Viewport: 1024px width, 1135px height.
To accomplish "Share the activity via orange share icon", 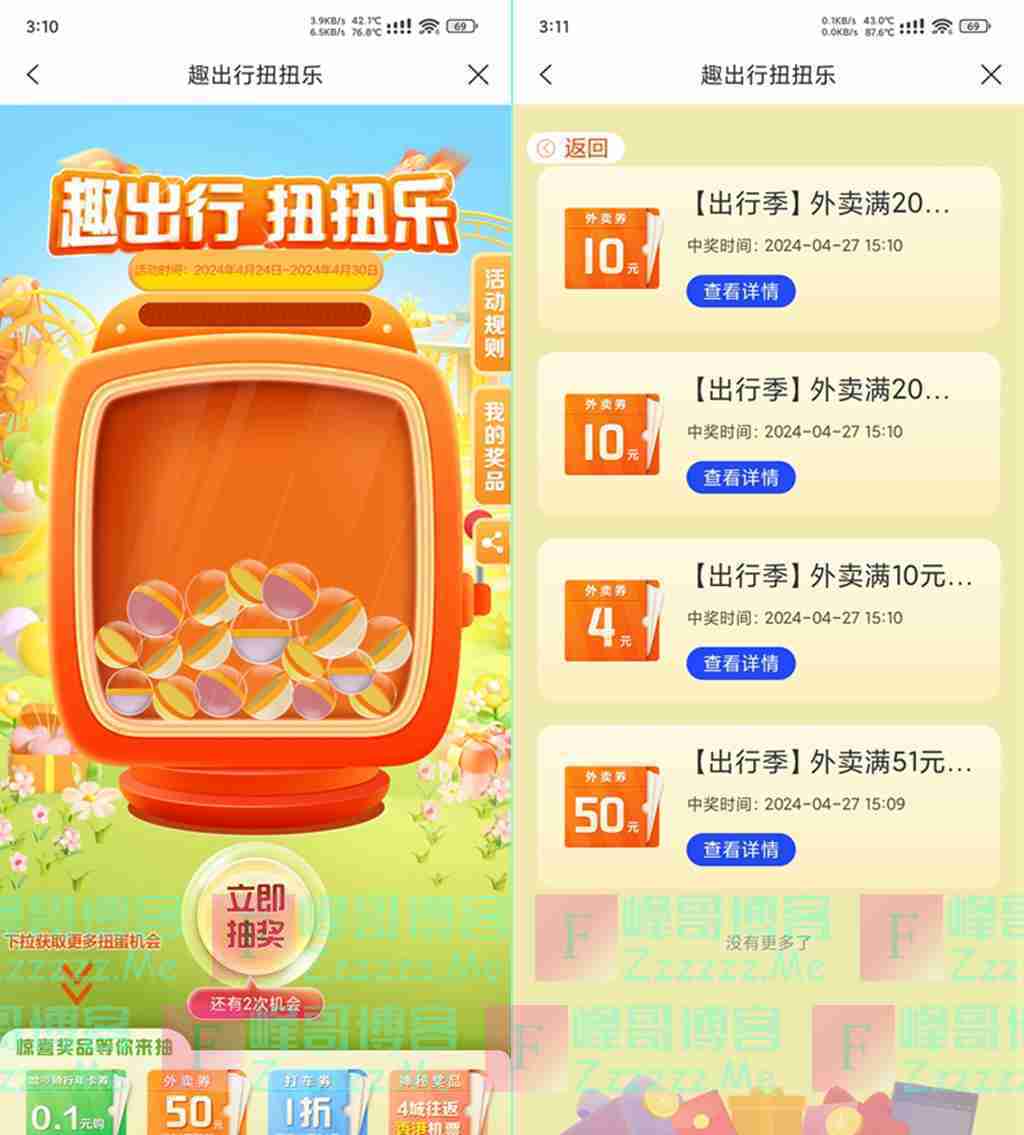I will 492,543.
